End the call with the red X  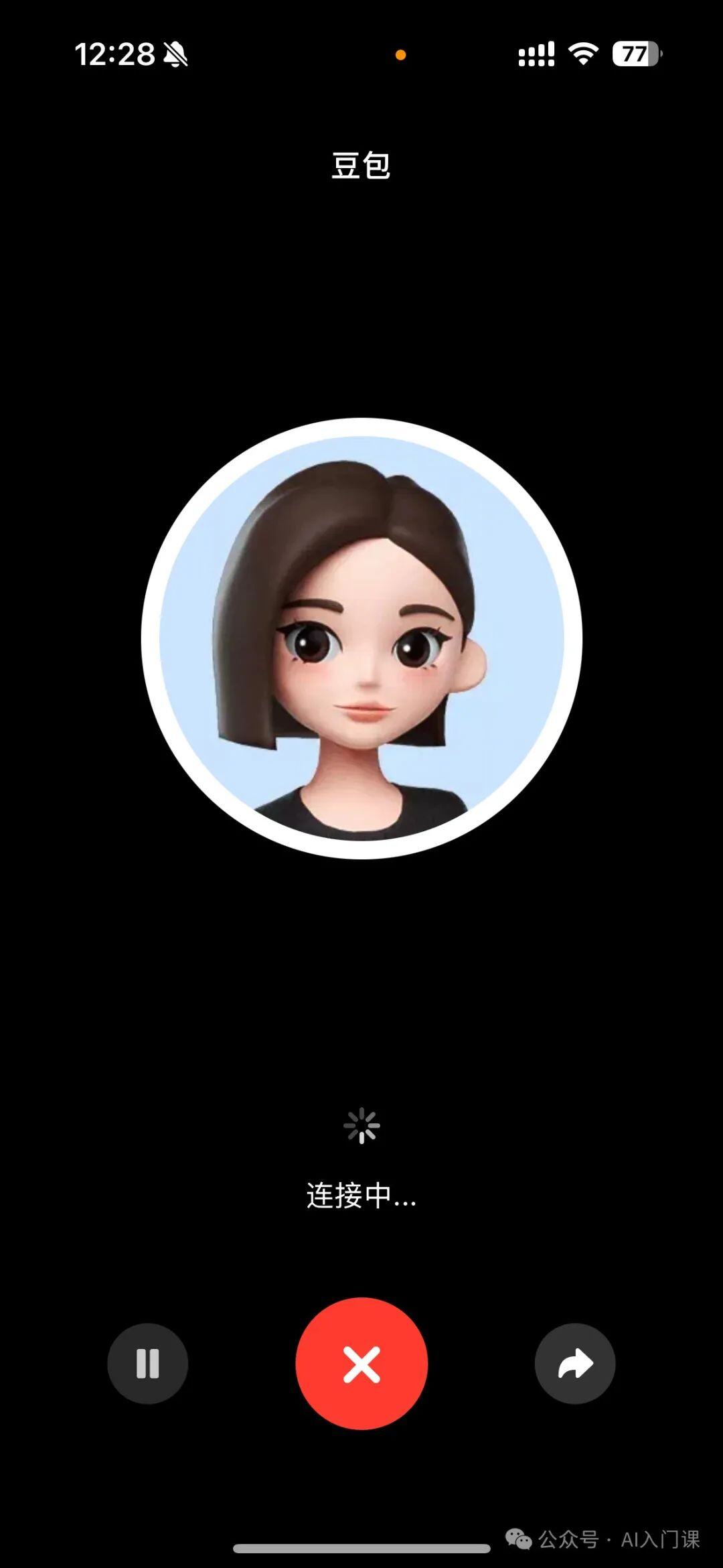tap(361, 1363)
